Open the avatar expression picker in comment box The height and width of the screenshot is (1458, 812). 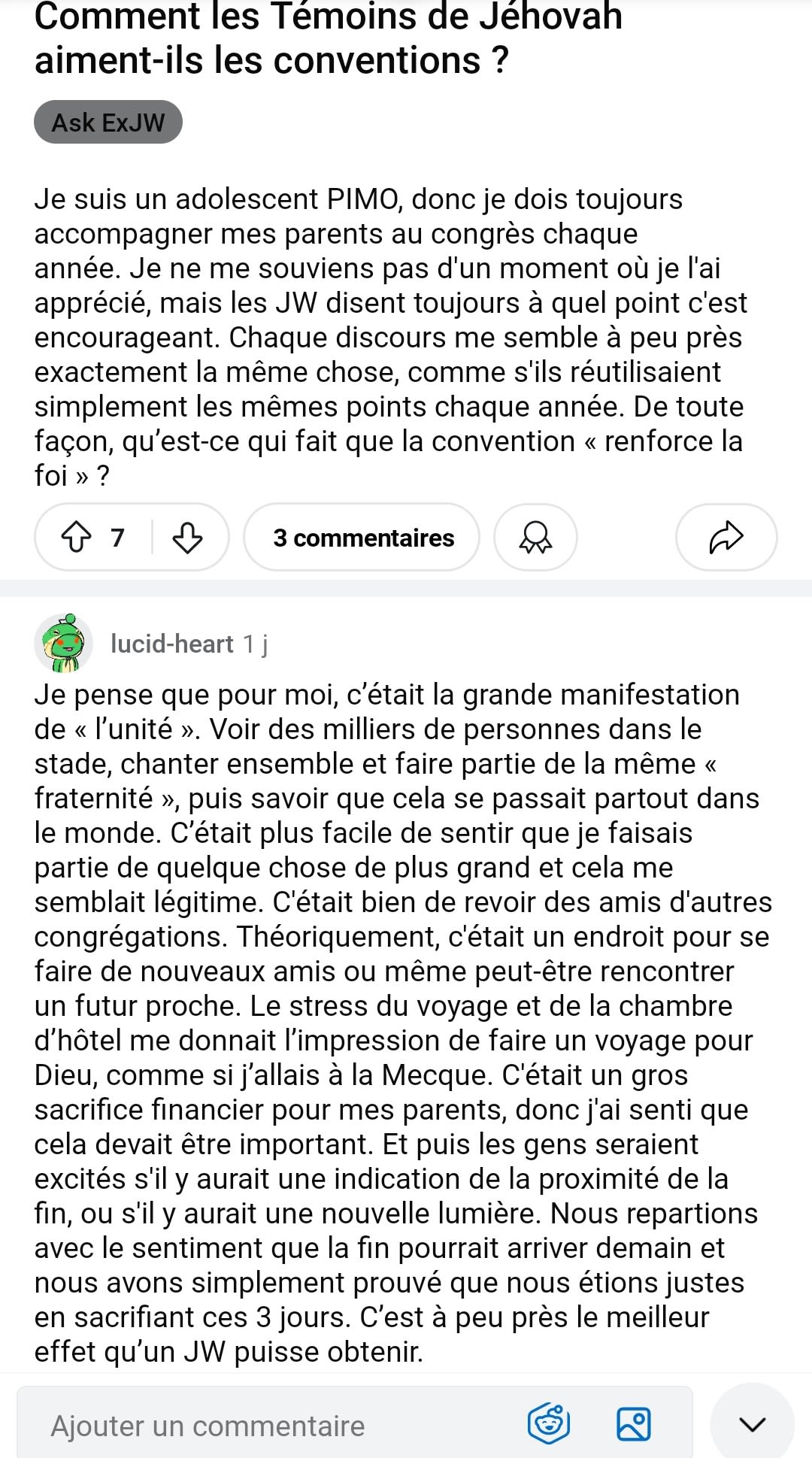click(x=549, y=1423)
